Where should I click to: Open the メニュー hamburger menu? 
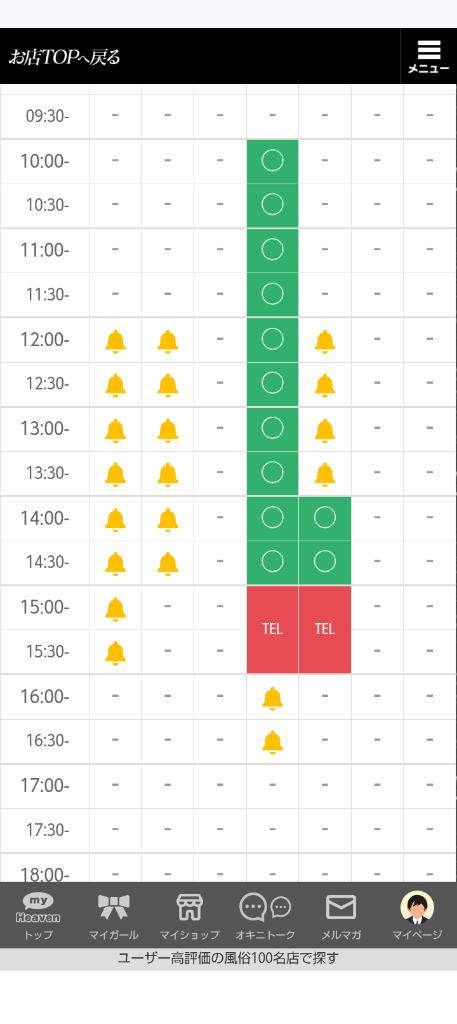click(428, 56)
